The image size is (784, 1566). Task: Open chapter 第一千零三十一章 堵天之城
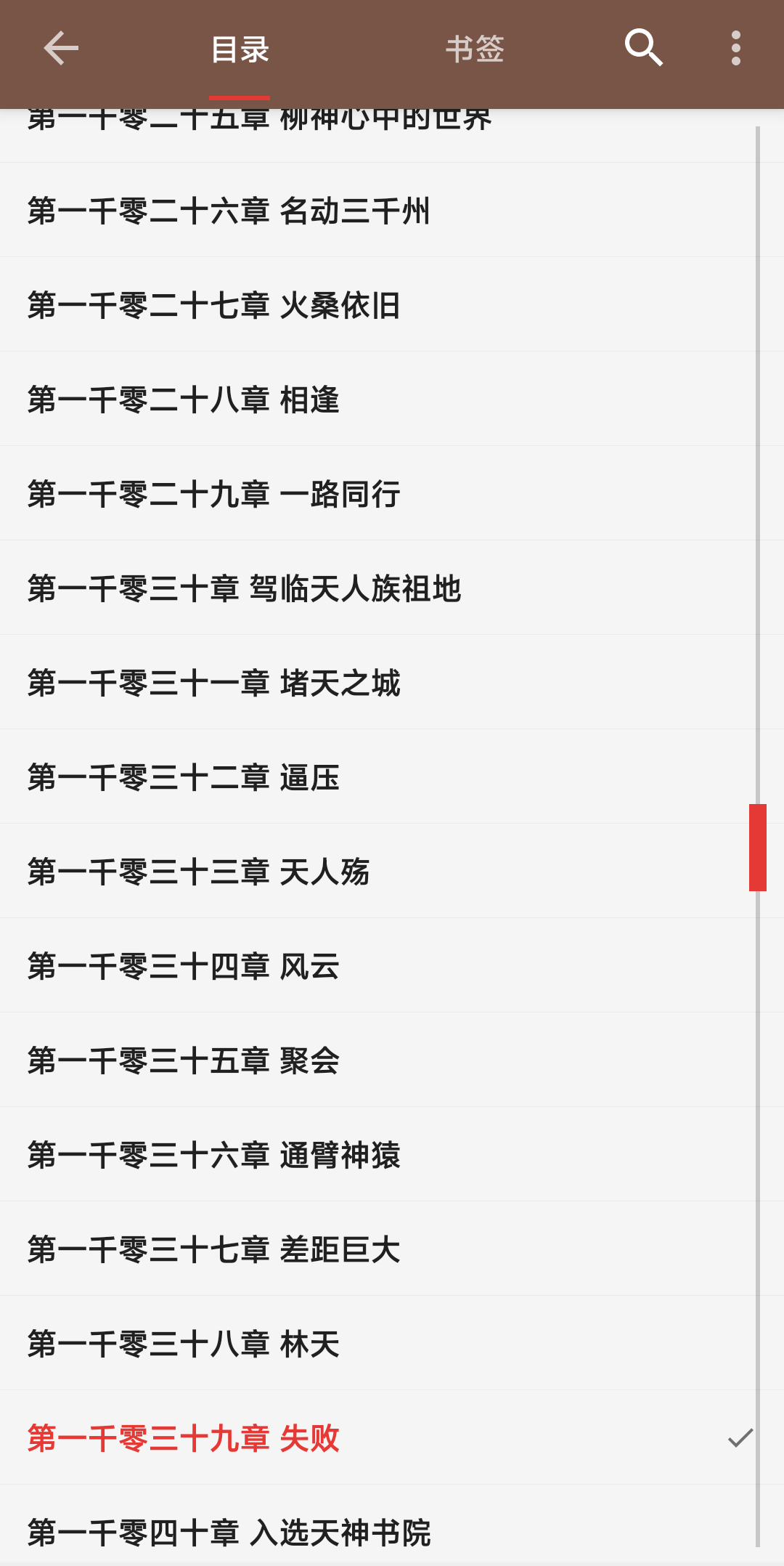pos(377,683)
